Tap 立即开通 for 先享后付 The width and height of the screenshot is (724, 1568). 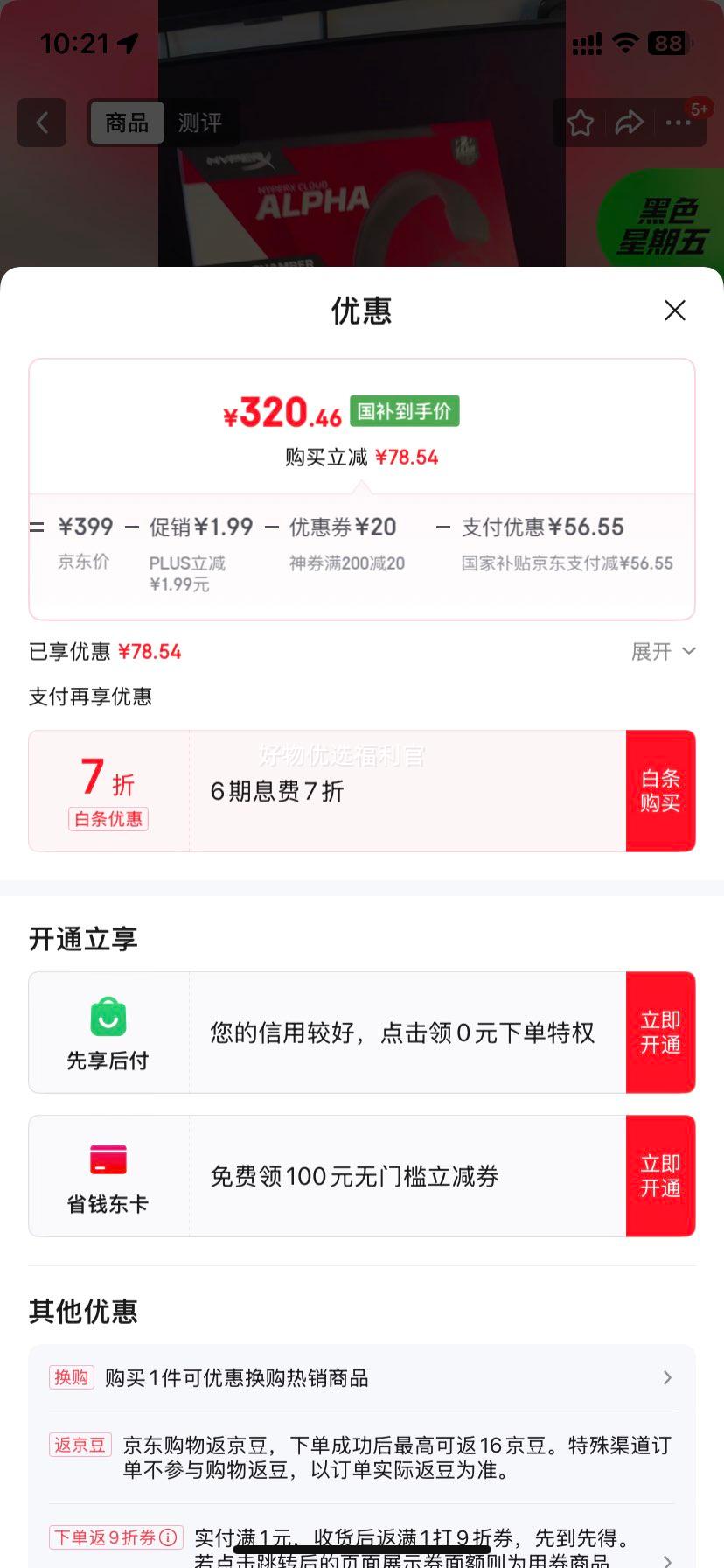(661, 1032)
